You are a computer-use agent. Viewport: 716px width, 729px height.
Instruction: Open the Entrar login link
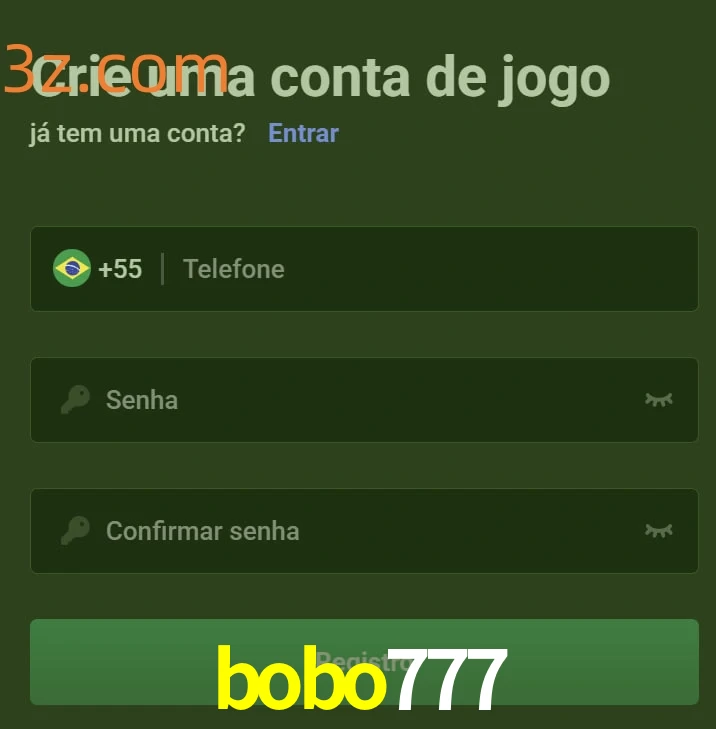coord(303,133)
